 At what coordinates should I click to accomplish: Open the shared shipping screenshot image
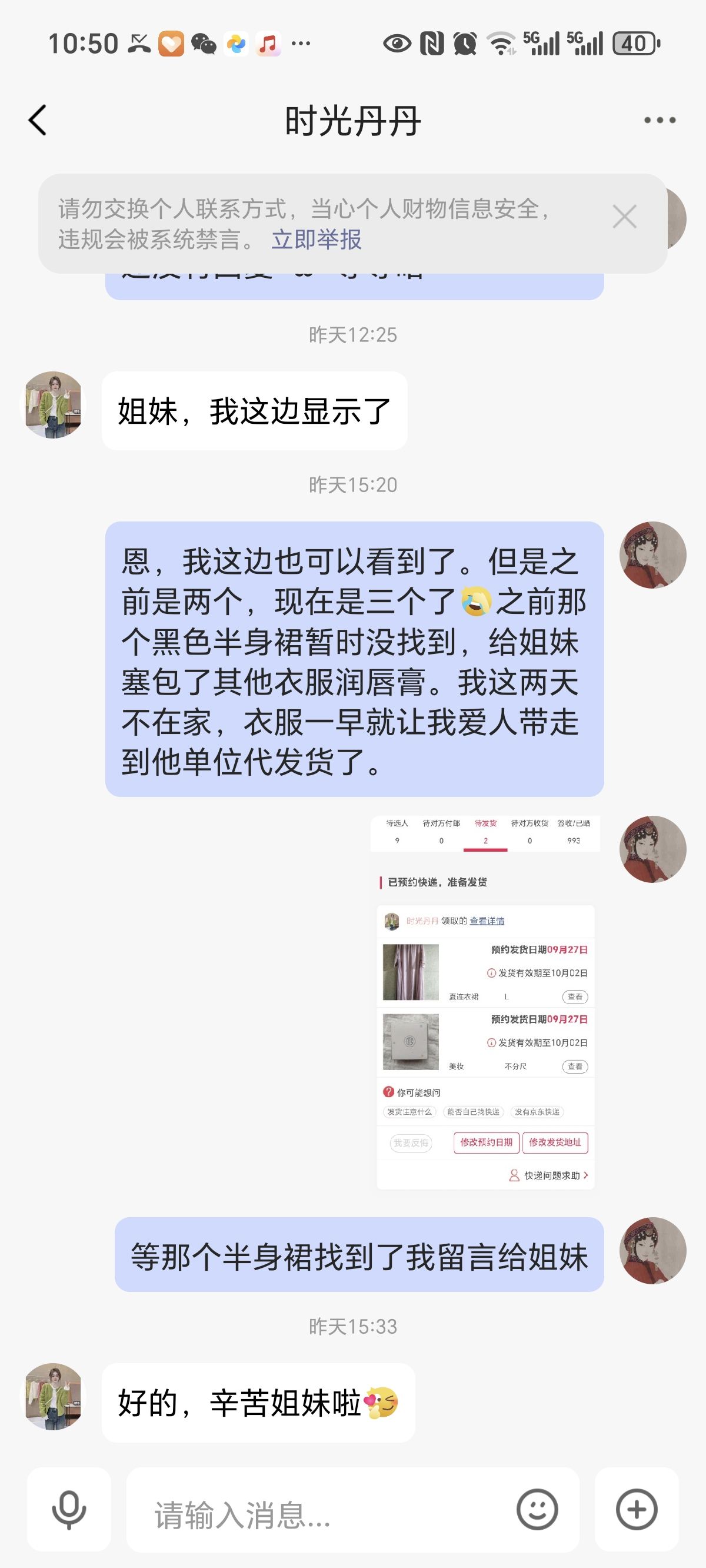pyautogui.click(x=485, y=1002)
